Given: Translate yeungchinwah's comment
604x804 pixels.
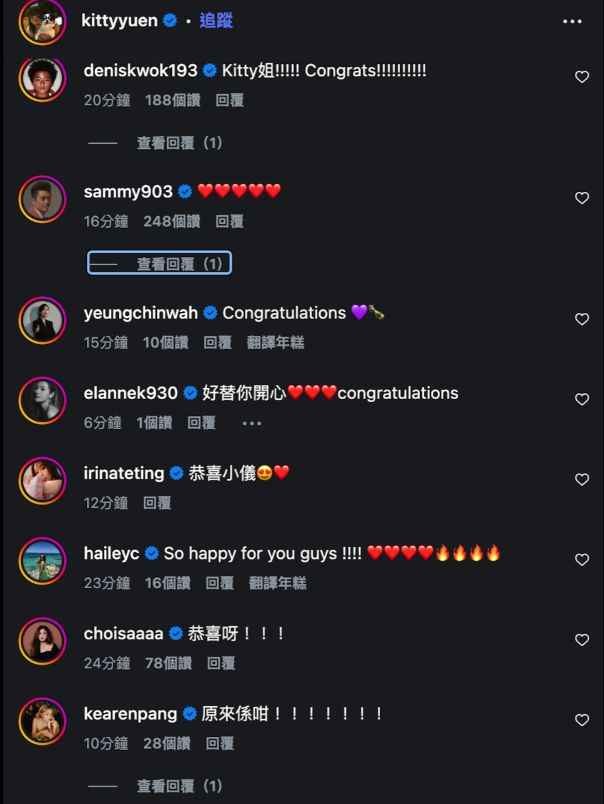Looking at the screenshot, I should tap(275, 342).
